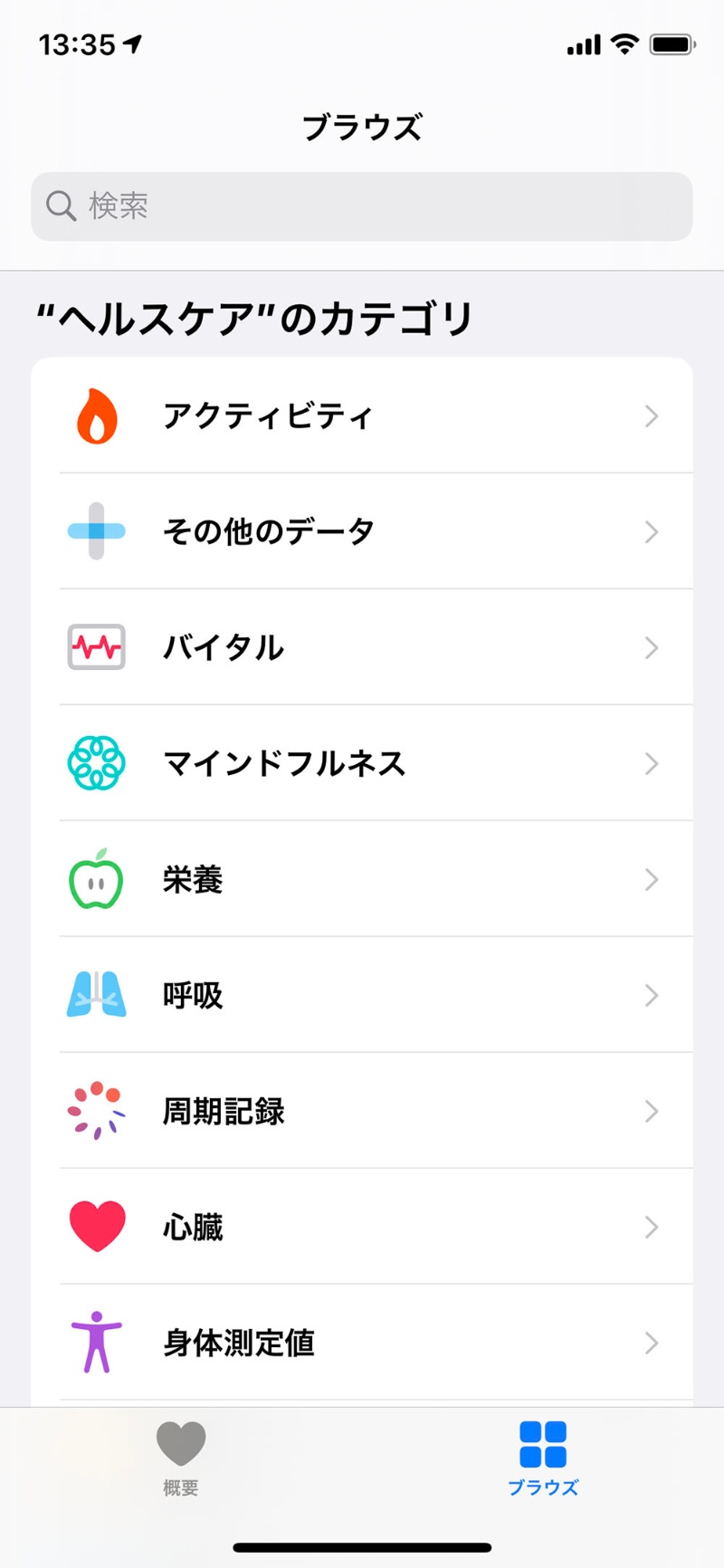This screenshot has width=724, height=1568.
Task: View the 身体測定値 category
Action: tap(362, 1343)
